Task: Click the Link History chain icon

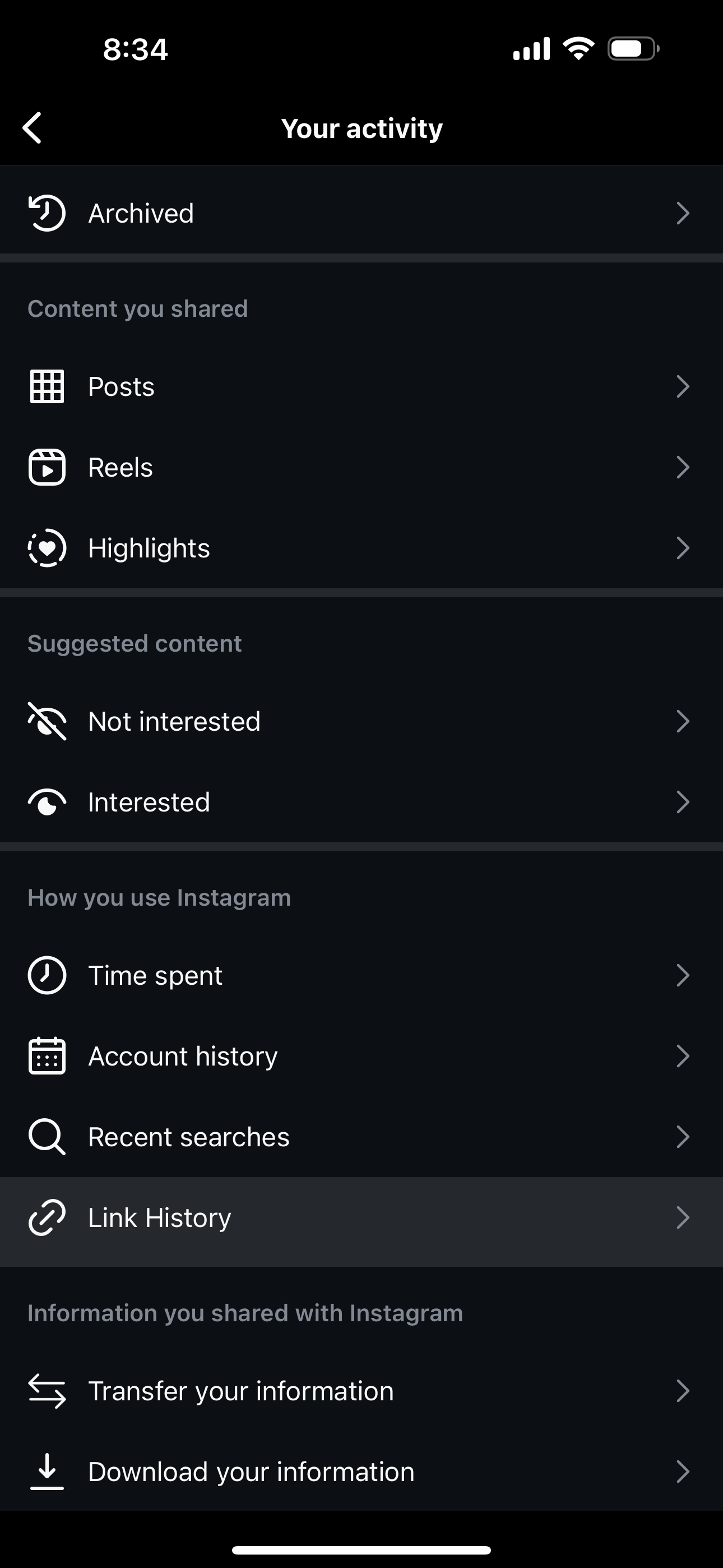Action: click(47, 1217)
